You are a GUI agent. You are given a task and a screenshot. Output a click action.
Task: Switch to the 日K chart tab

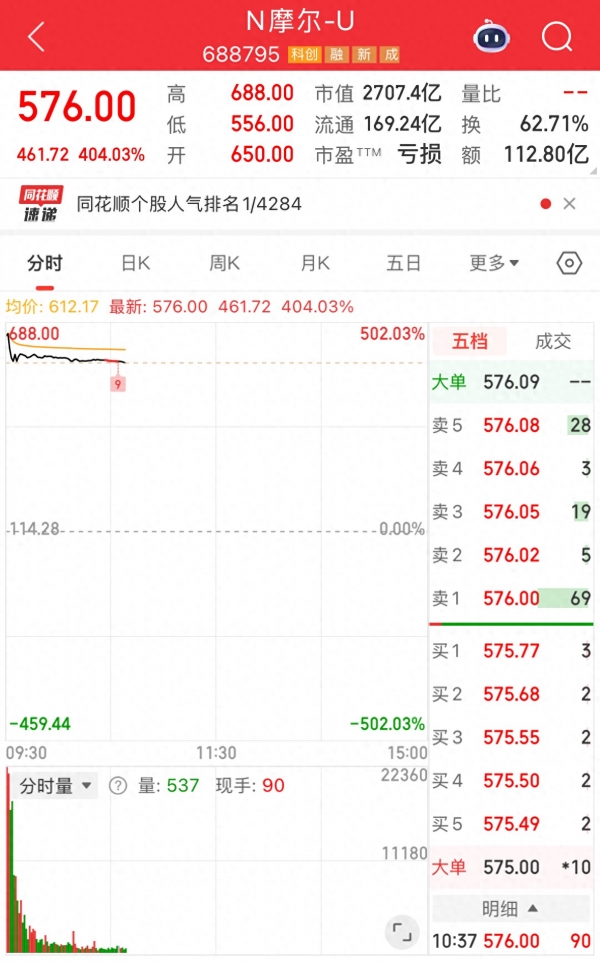[135, 263]
